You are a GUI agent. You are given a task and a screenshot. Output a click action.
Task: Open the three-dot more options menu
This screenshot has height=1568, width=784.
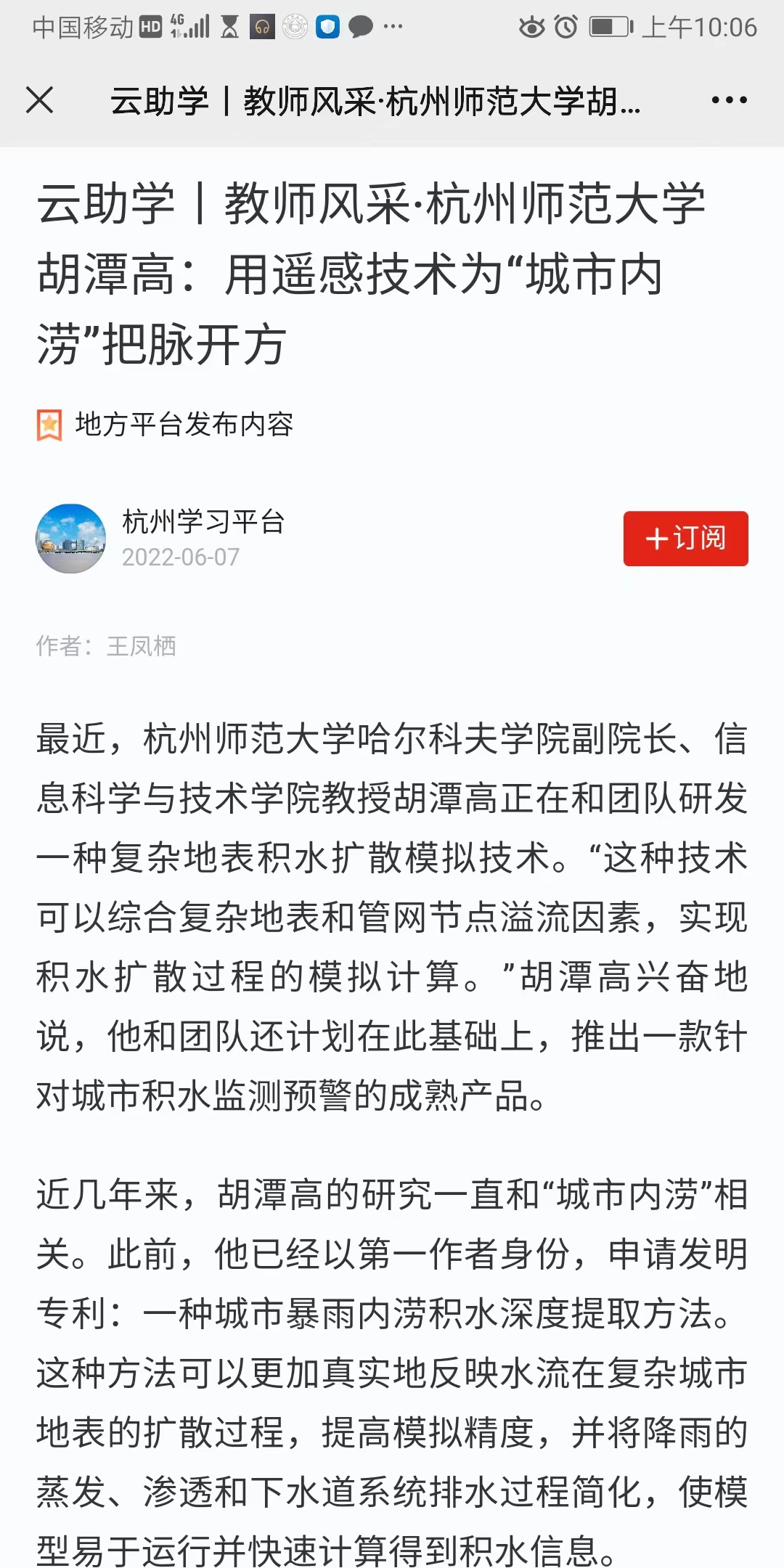[729, 100]
